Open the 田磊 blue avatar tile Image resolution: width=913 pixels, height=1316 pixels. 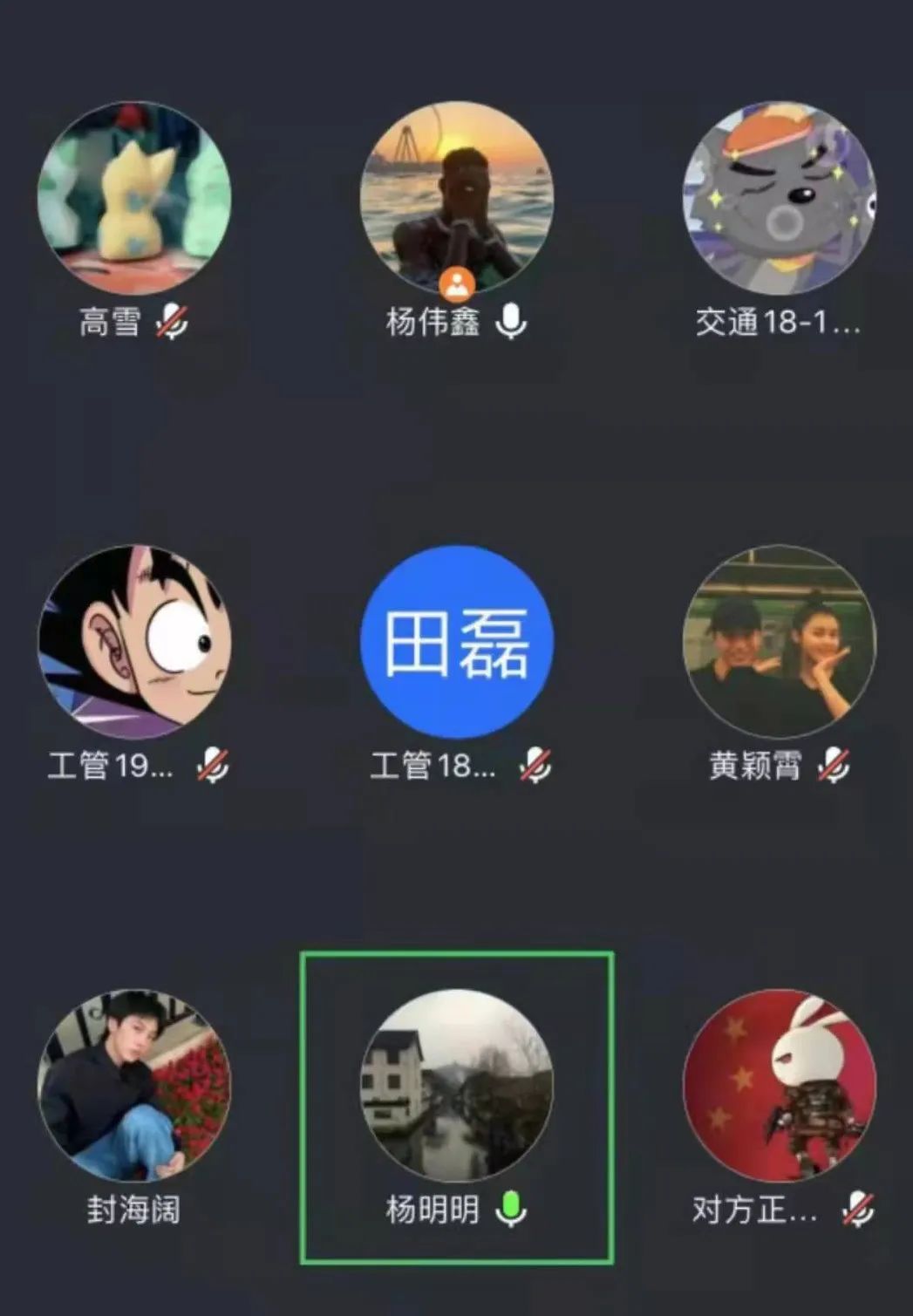456,642
